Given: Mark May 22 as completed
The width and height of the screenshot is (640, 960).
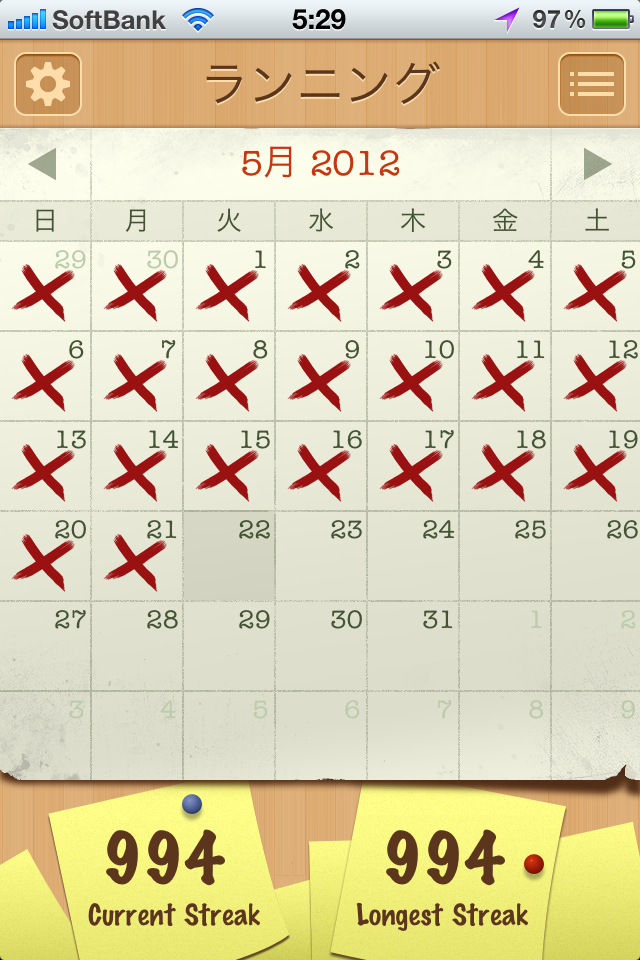Looking at the screenshot, I should point(229,557).
